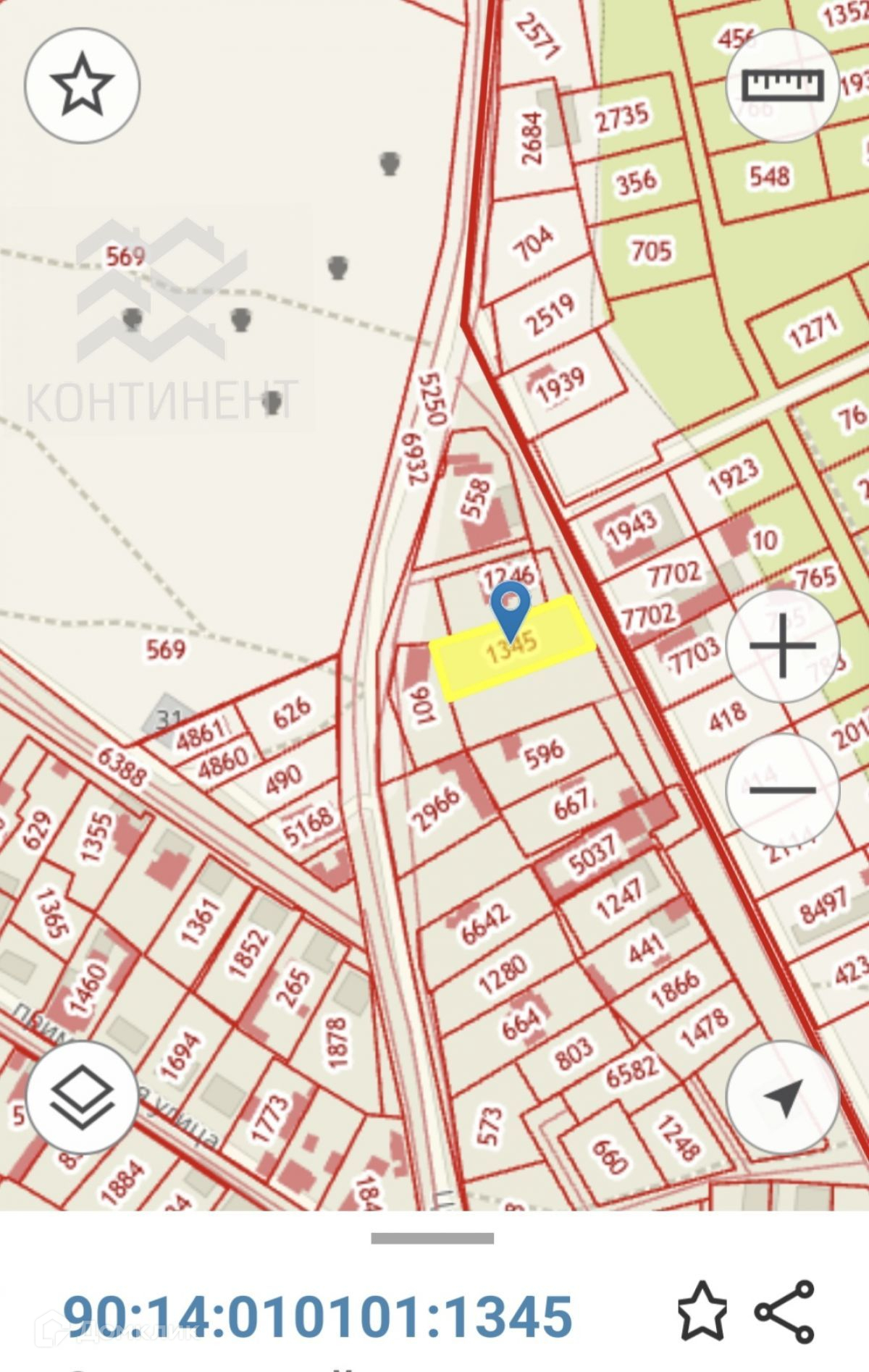Zoom out with the minus button
This screenshot has height=1372, width=869.
783,790
